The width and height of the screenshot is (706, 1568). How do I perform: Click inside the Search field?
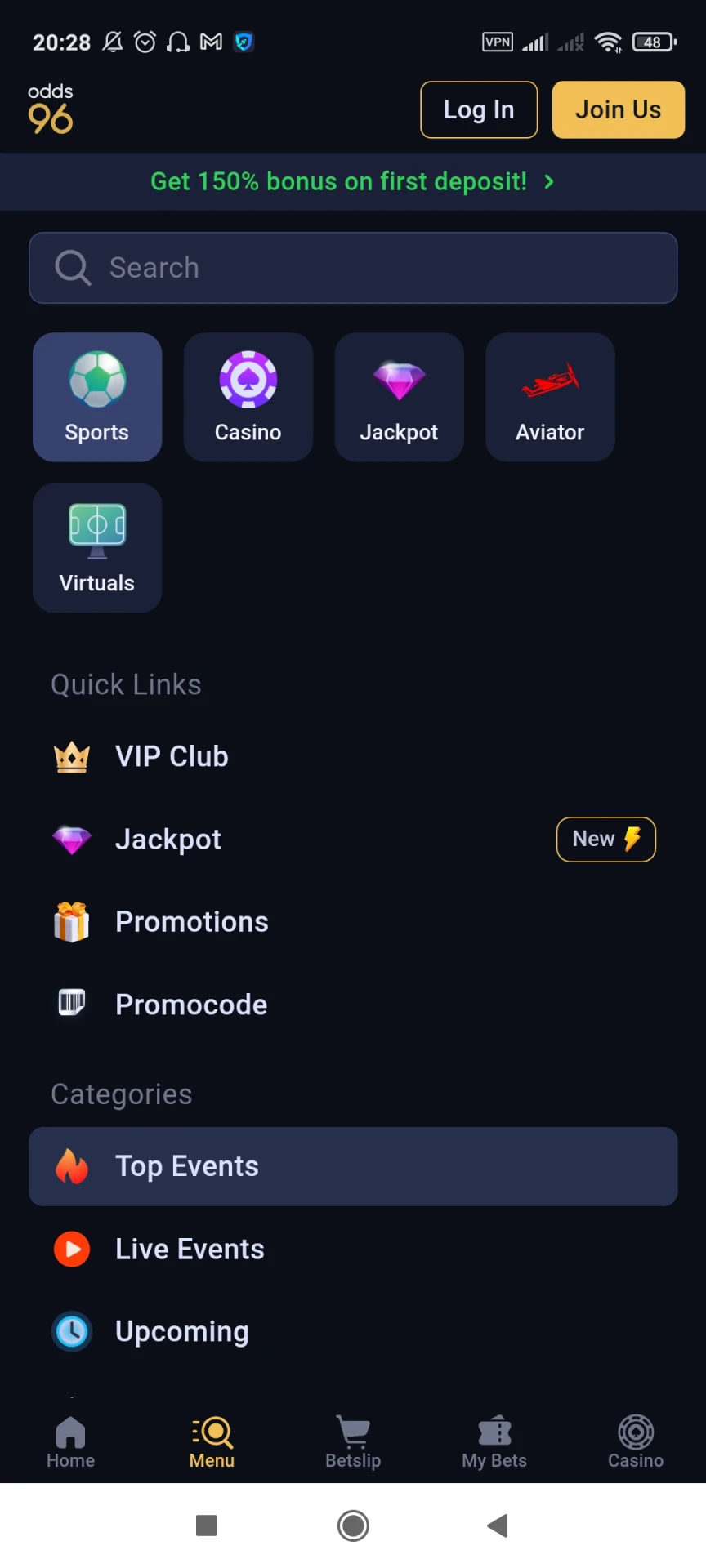[353, 267]
